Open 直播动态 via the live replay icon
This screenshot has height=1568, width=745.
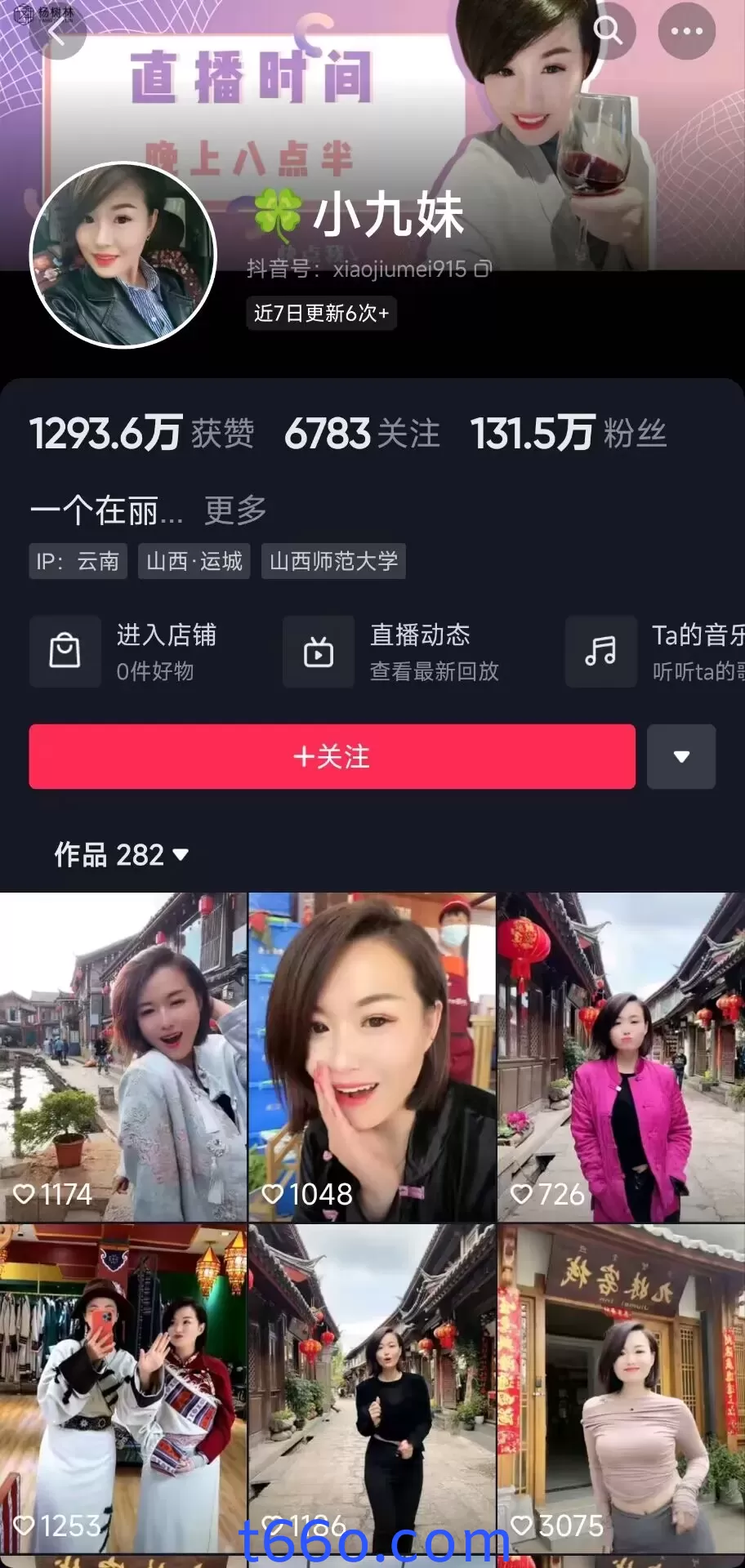[319, 652]
